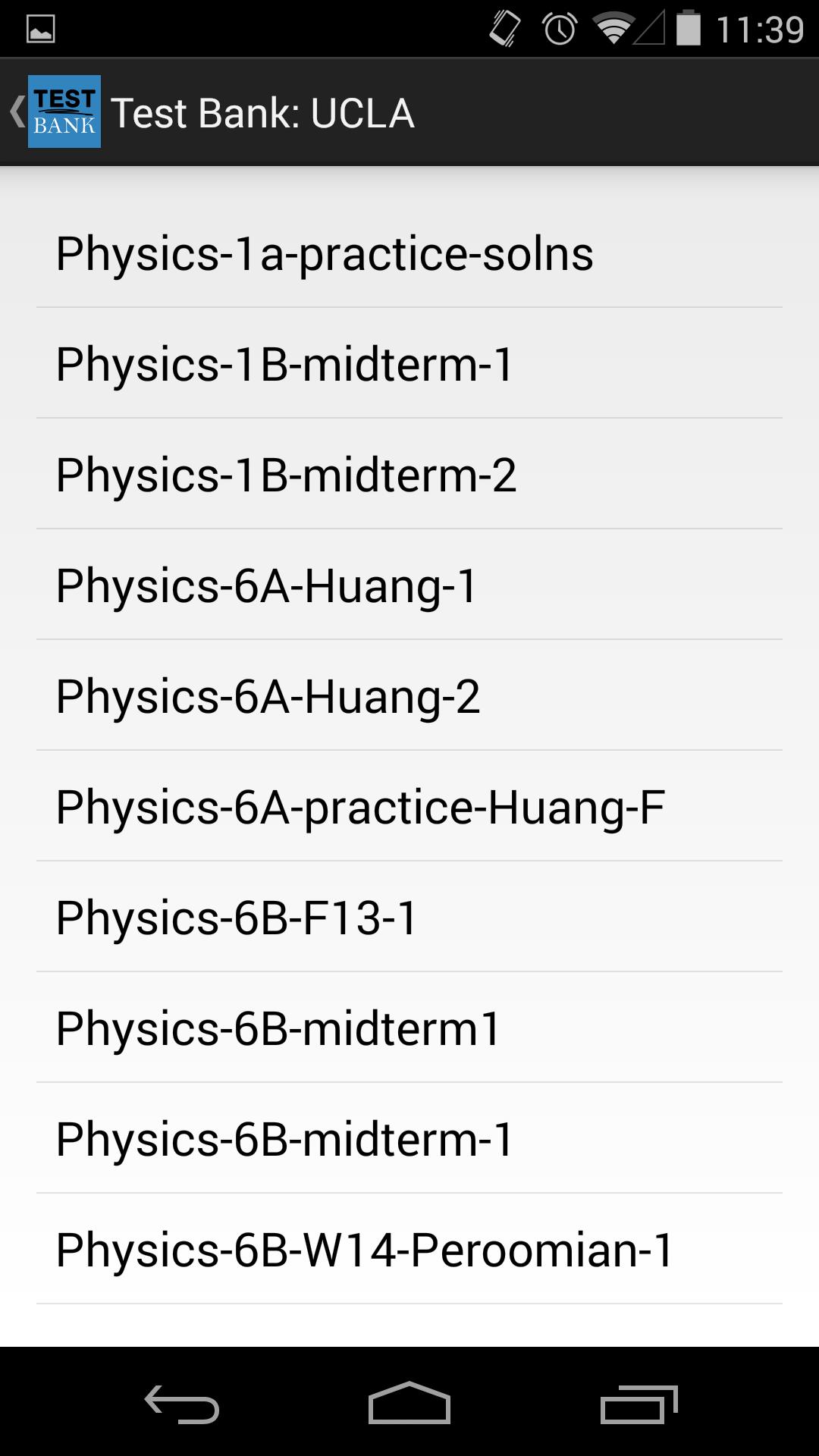Screen dimensions: 819x1456
Task: Tap the system back button
Action: coord(182,1404)
